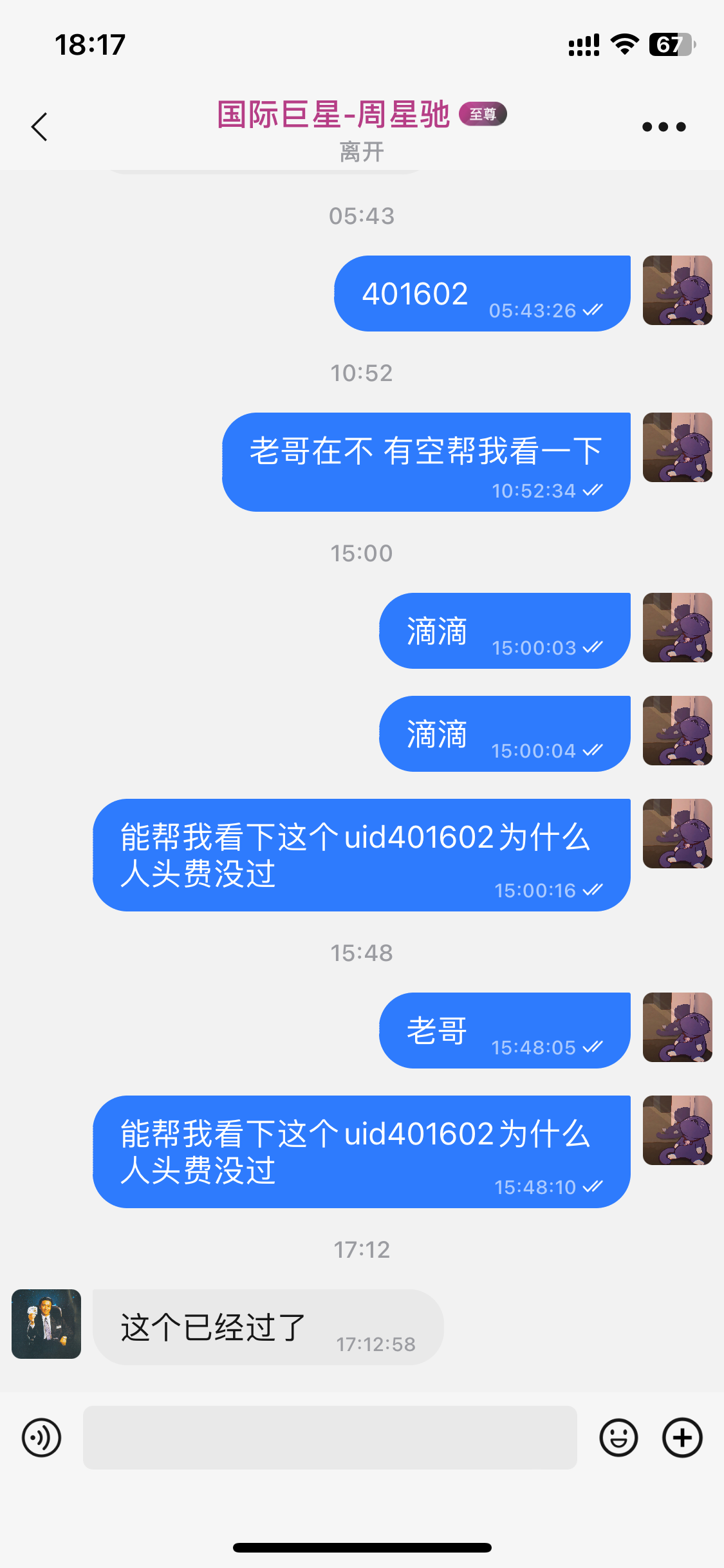Click the home indicator bar at bottom
This screenshot has width=724, height=1568.
[x=362, y=1547]
